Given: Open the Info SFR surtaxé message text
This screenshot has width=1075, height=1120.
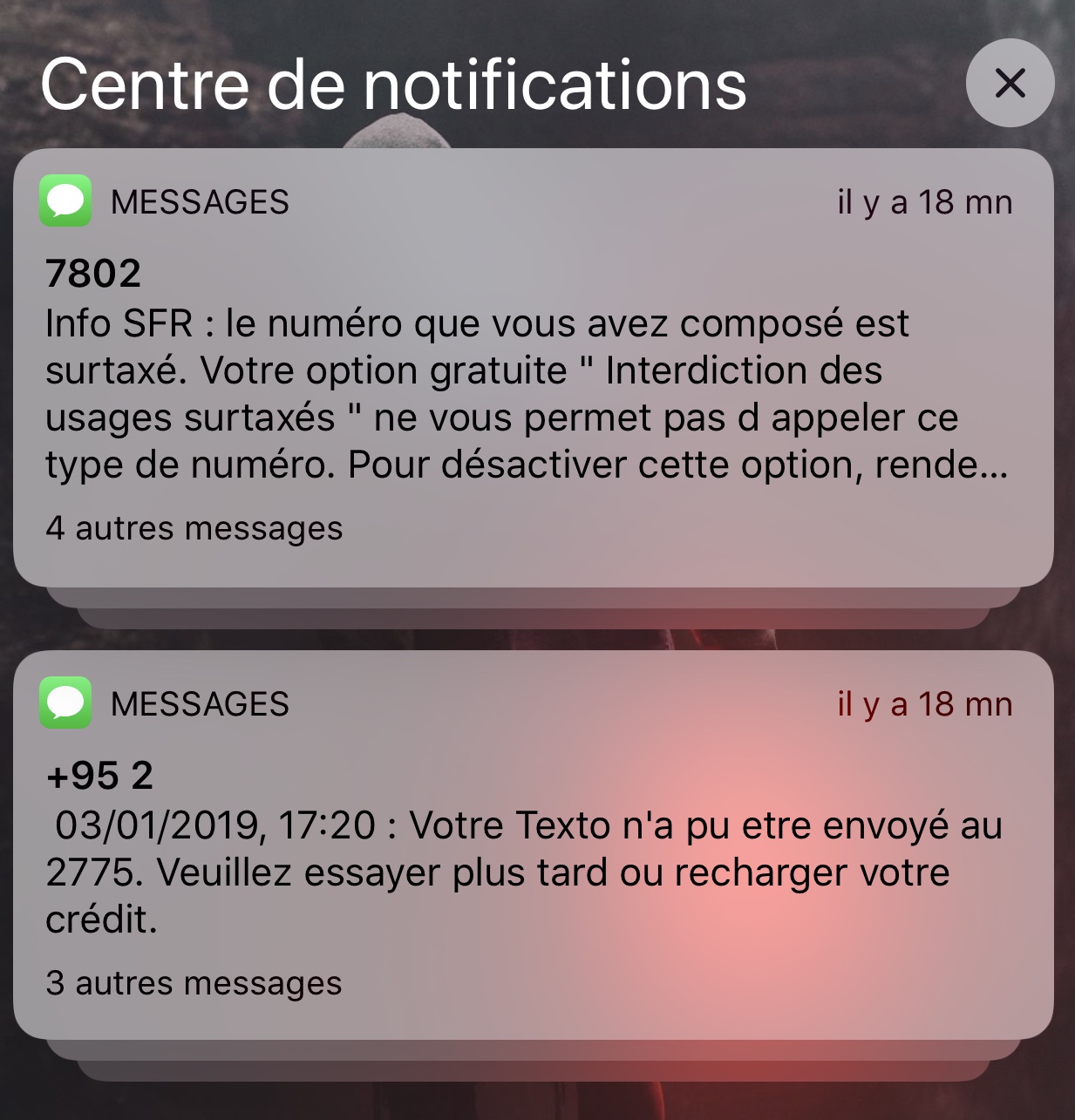Looking at the screenshot, I should click(523, 392).
